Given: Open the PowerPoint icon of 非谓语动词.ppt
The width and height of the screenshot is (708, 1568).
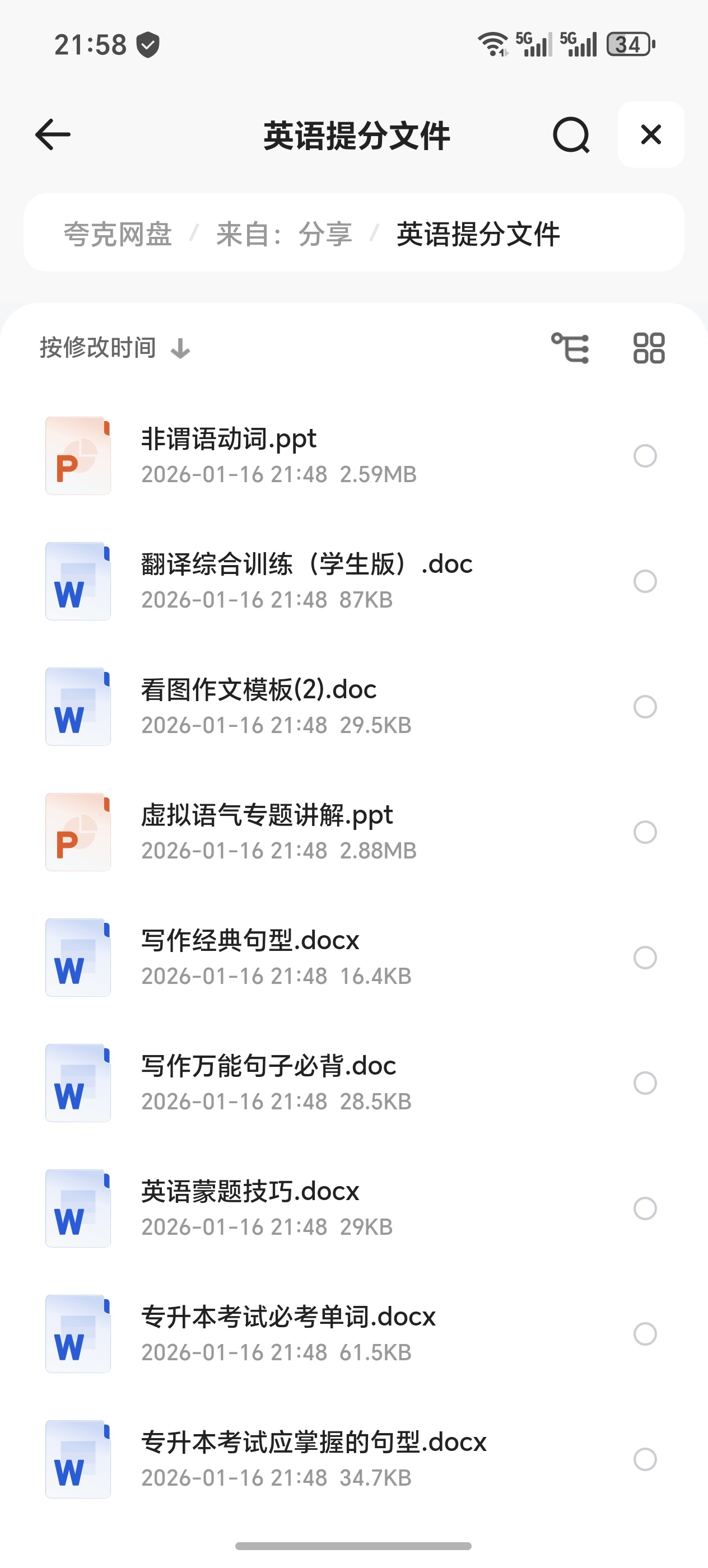Looking at the screenshot, I should click(x=78, y=455).
